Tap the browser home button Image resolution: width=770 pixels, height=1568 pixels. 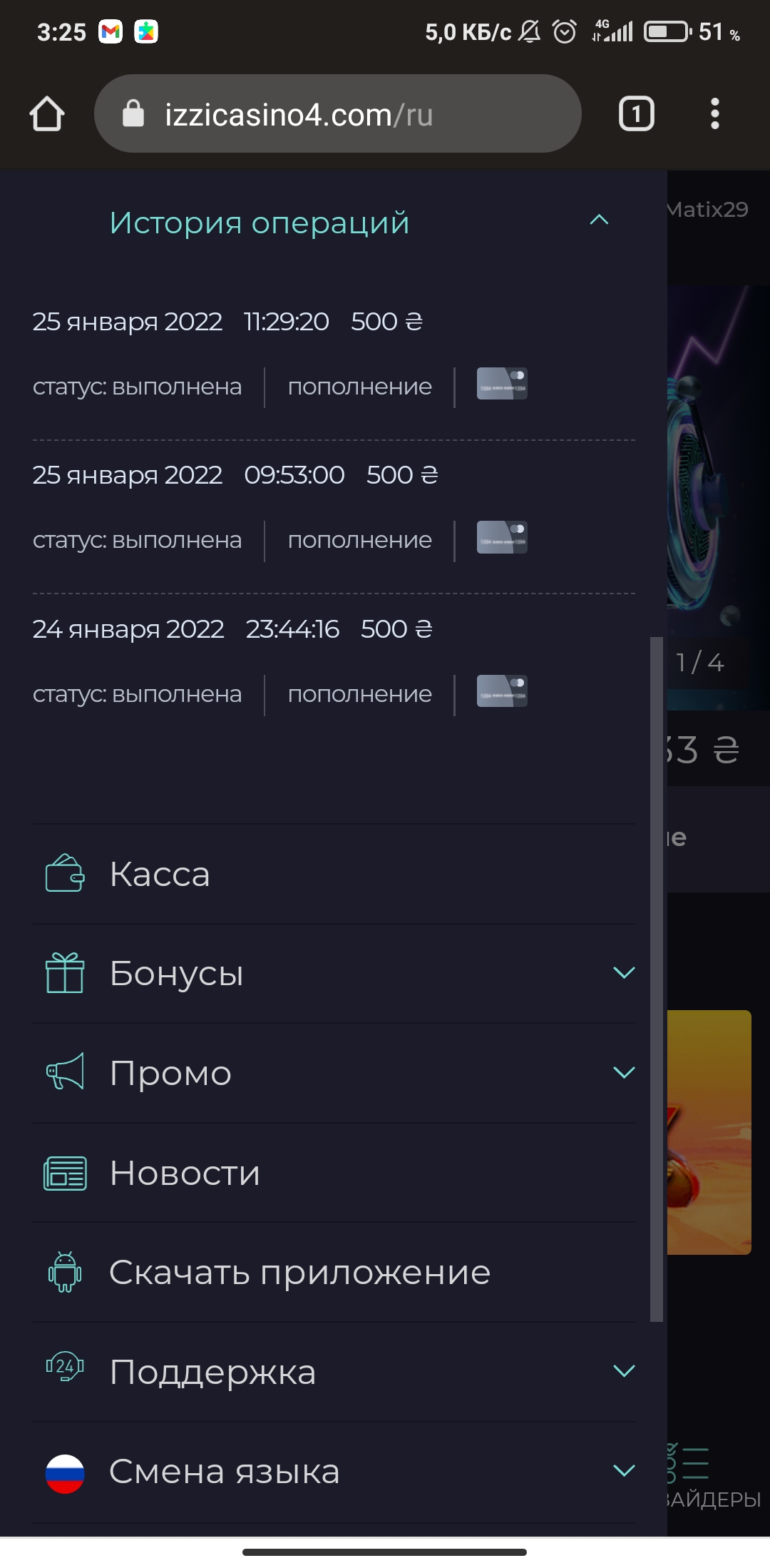tap(46, 113)
